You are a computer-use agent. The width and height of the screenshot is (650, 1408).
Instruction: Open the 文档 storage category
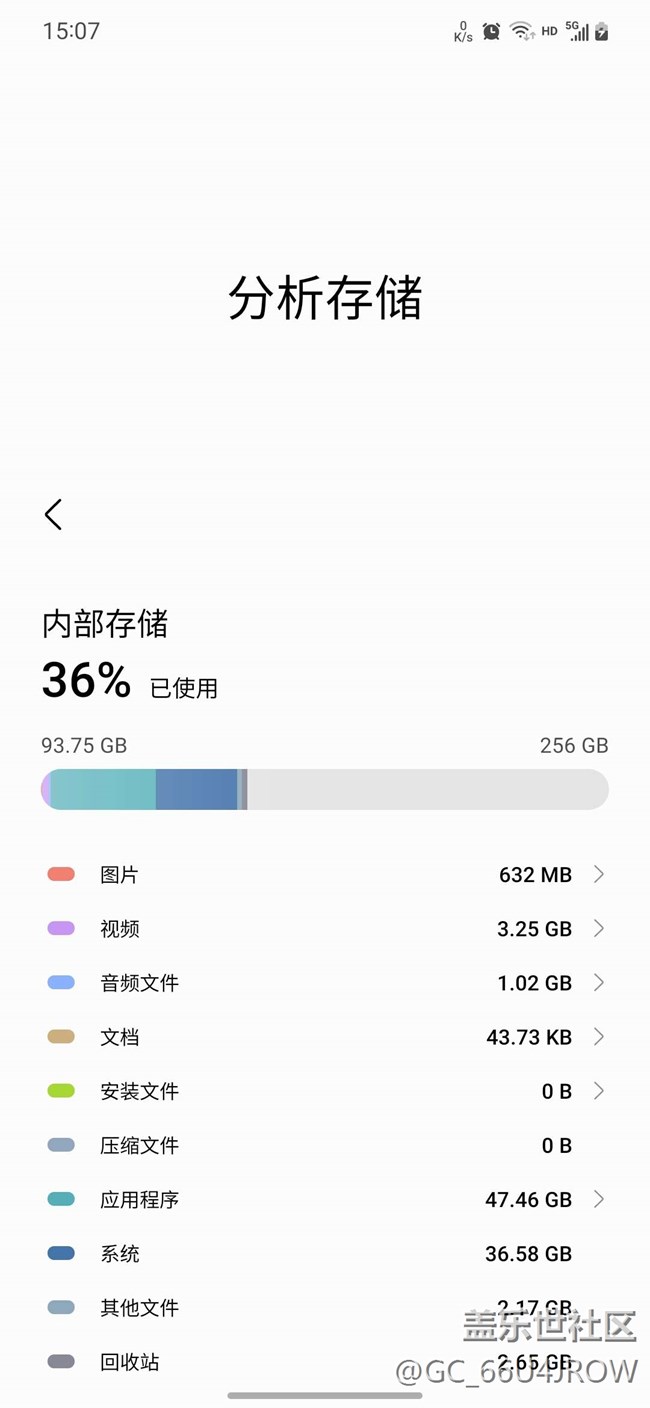[324, 1037]
